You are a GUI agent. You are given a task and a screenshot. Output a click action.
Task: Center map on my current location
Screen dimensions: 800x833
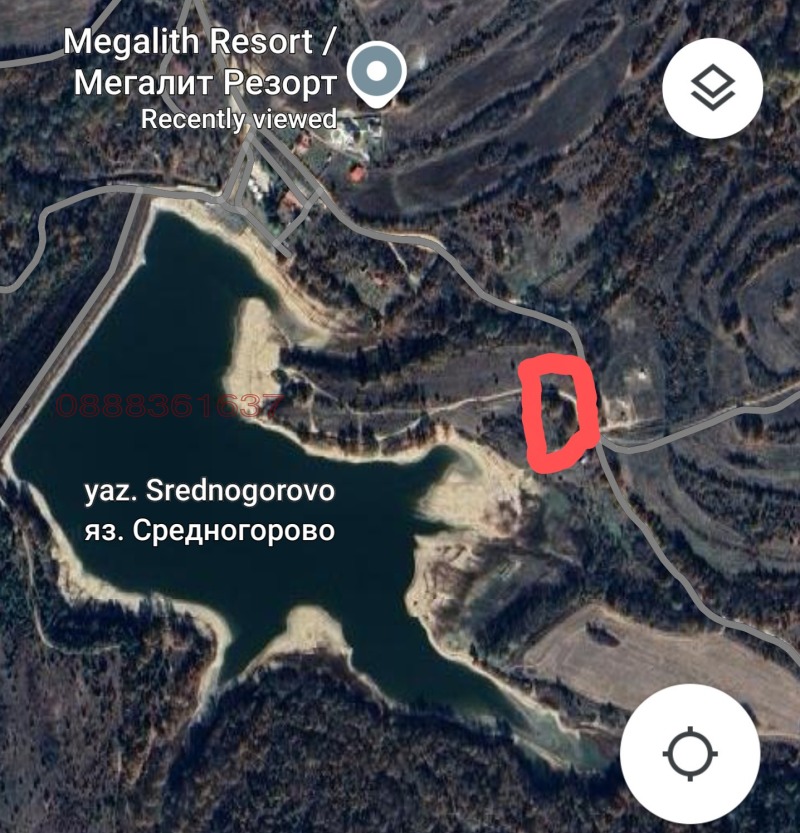coord(689,753)
